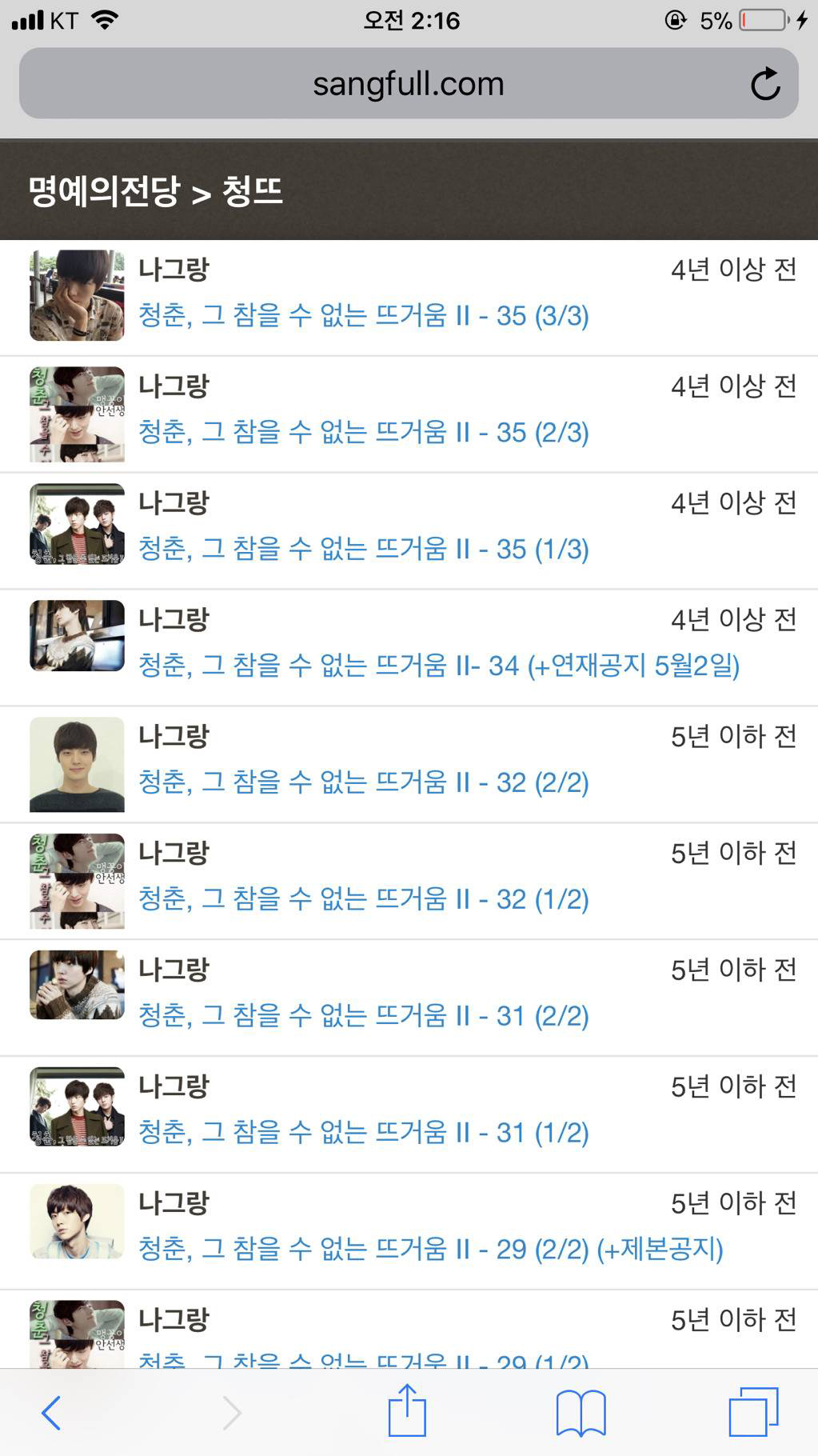Screen dimensions: 818x1456
Task: Open the post titled II - 32 (1/2)
Action: tap(364, 899)
